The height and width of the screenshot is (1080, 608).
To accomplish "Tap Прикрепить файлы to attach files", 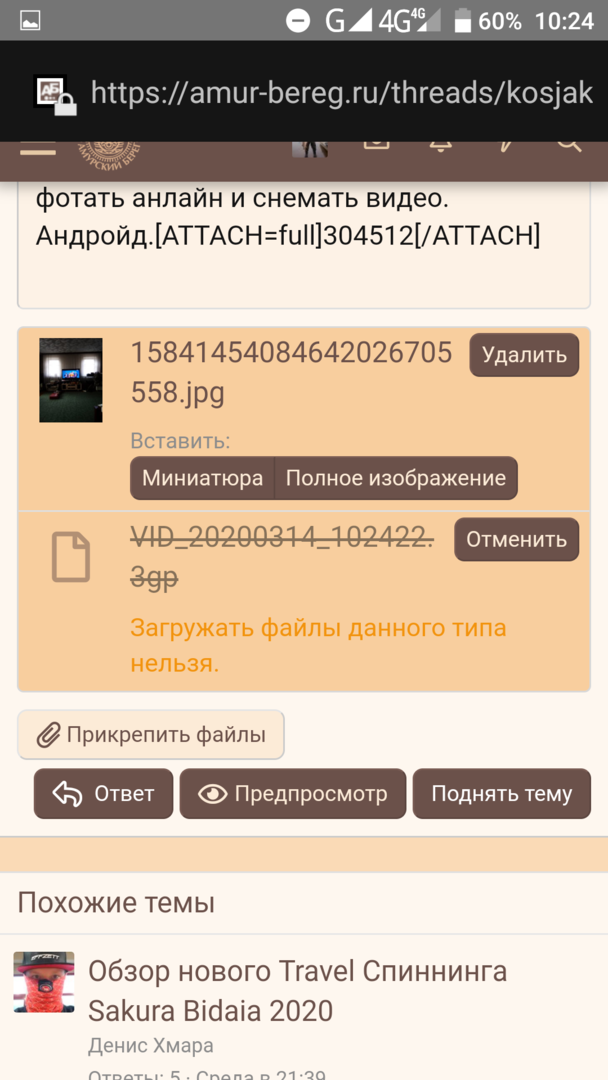I will click(151, 735).
